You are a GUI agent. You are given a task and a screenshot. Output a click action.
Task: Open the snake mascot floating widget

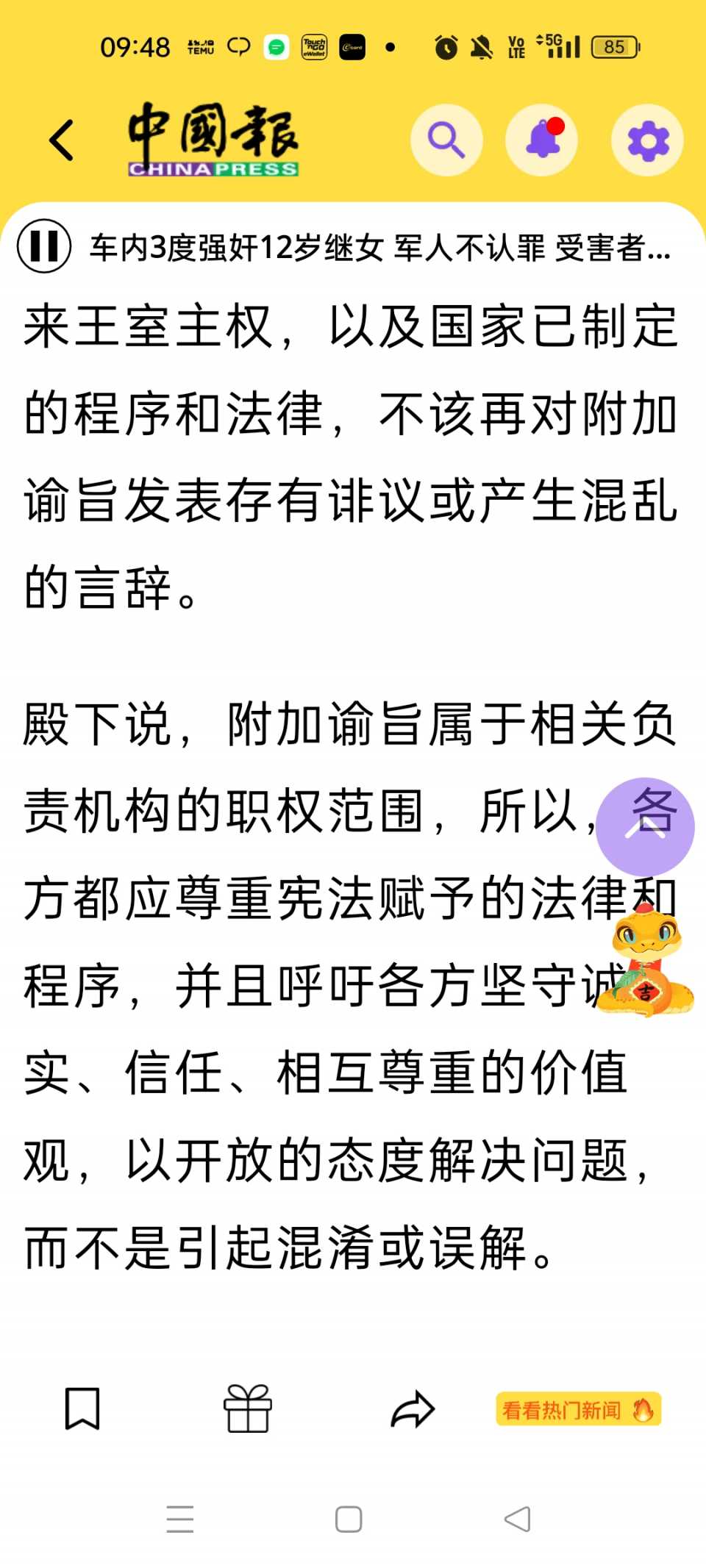tap(646, 963)
